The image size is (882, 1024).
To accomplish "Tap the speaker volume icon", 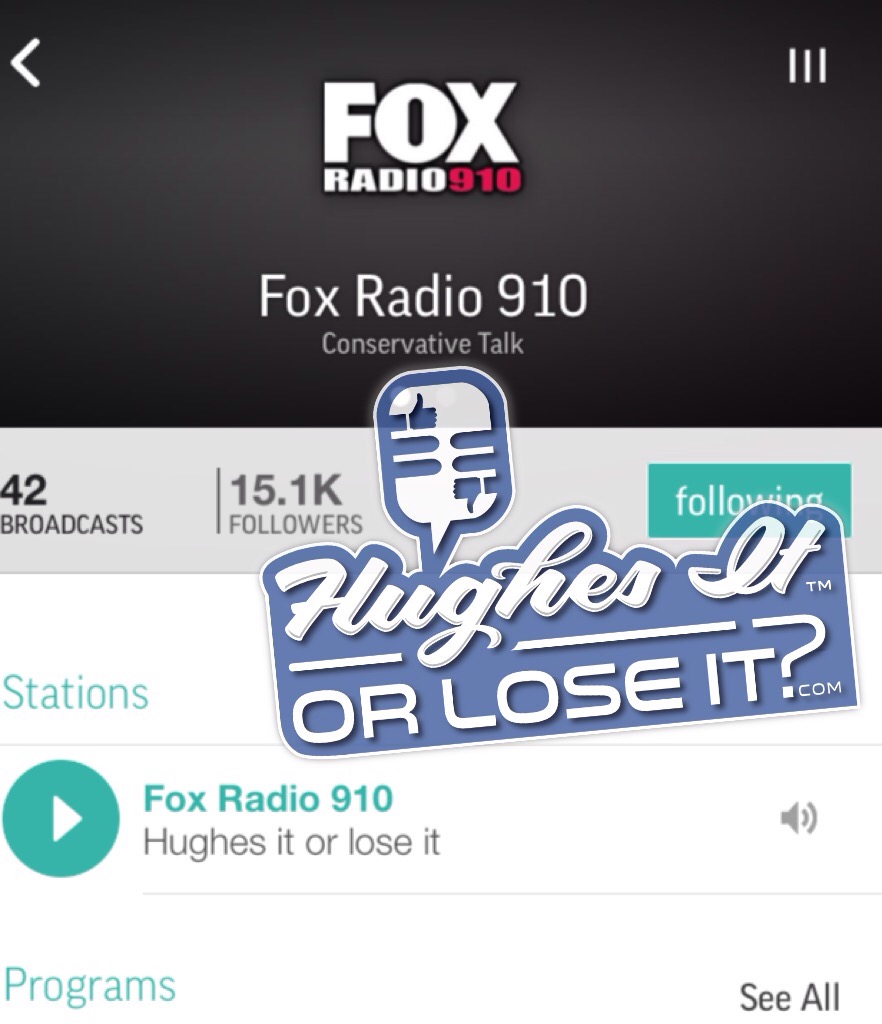I will 798,819.
